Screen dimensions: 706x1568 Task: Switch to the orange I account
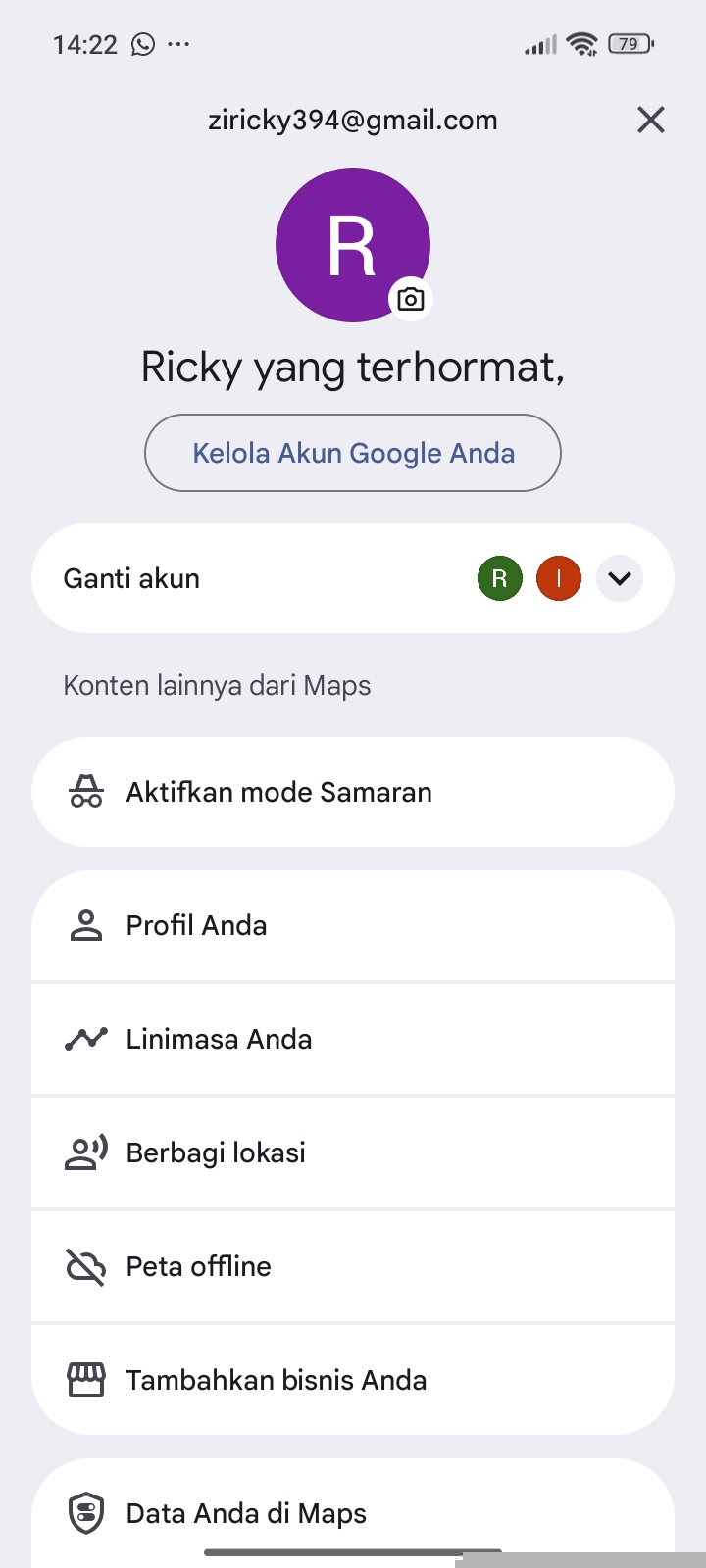tap(559, 578)
